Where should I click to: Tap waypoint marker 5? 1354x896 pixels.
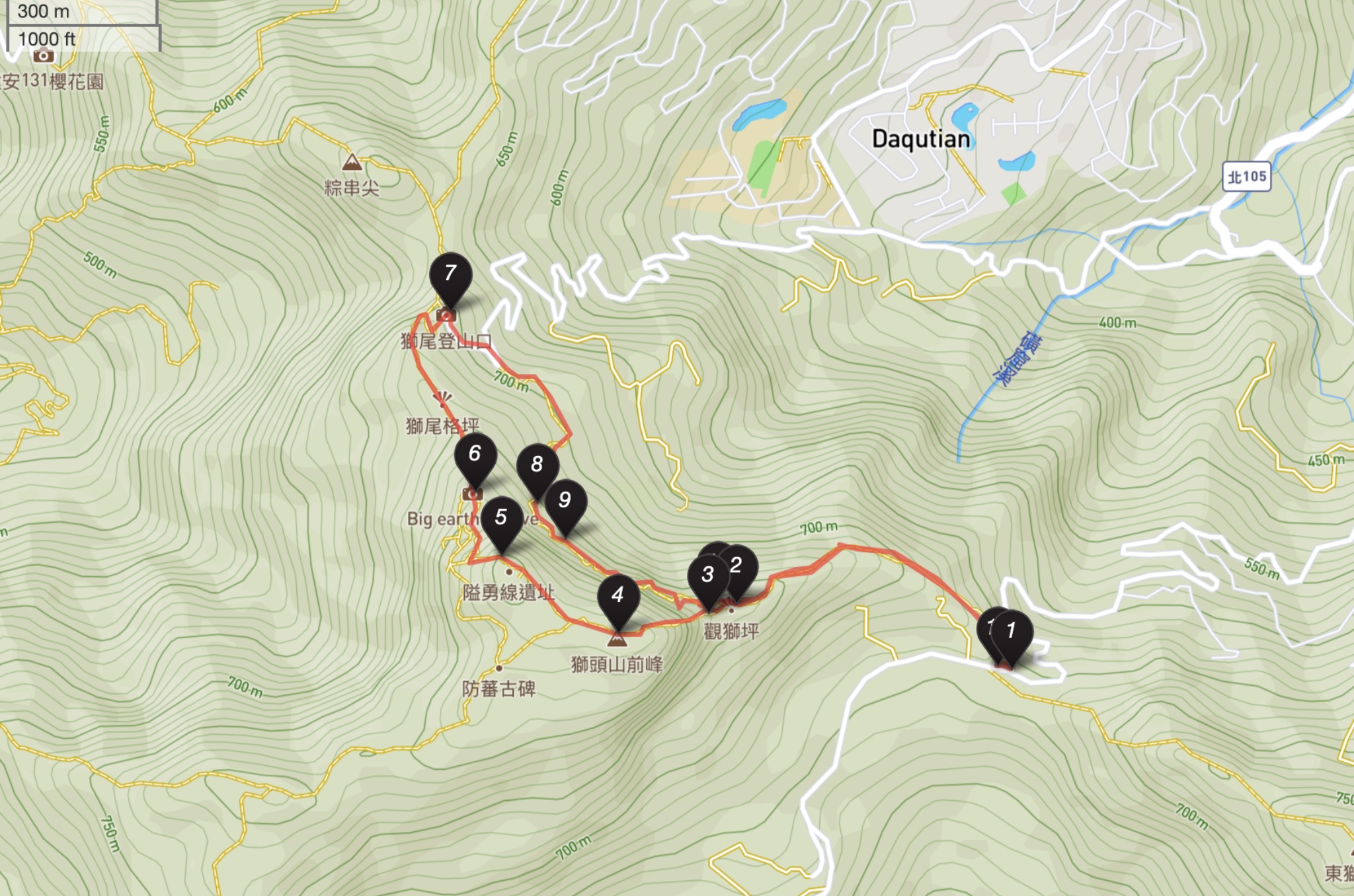pyautogui.click(x=502, y=517)
